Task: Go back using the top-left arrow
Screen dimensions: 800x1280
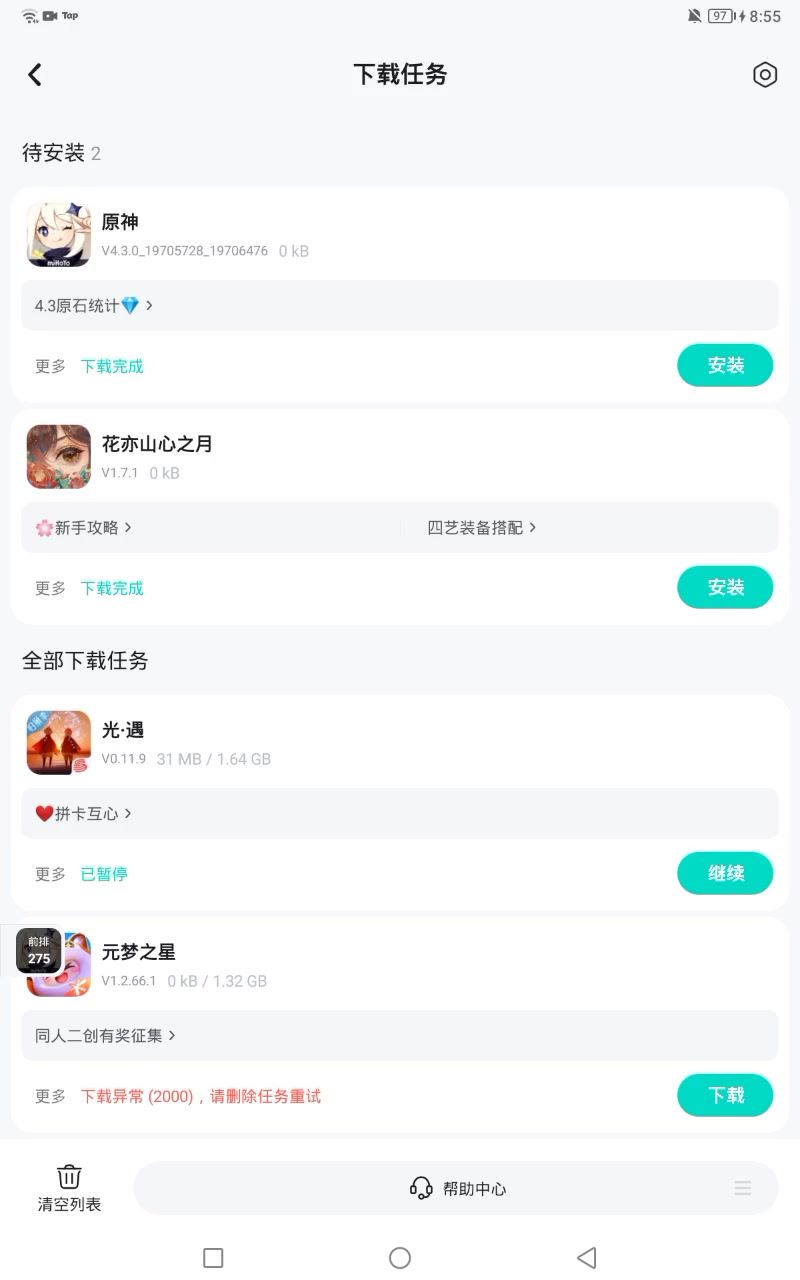Action: point(35,75)
